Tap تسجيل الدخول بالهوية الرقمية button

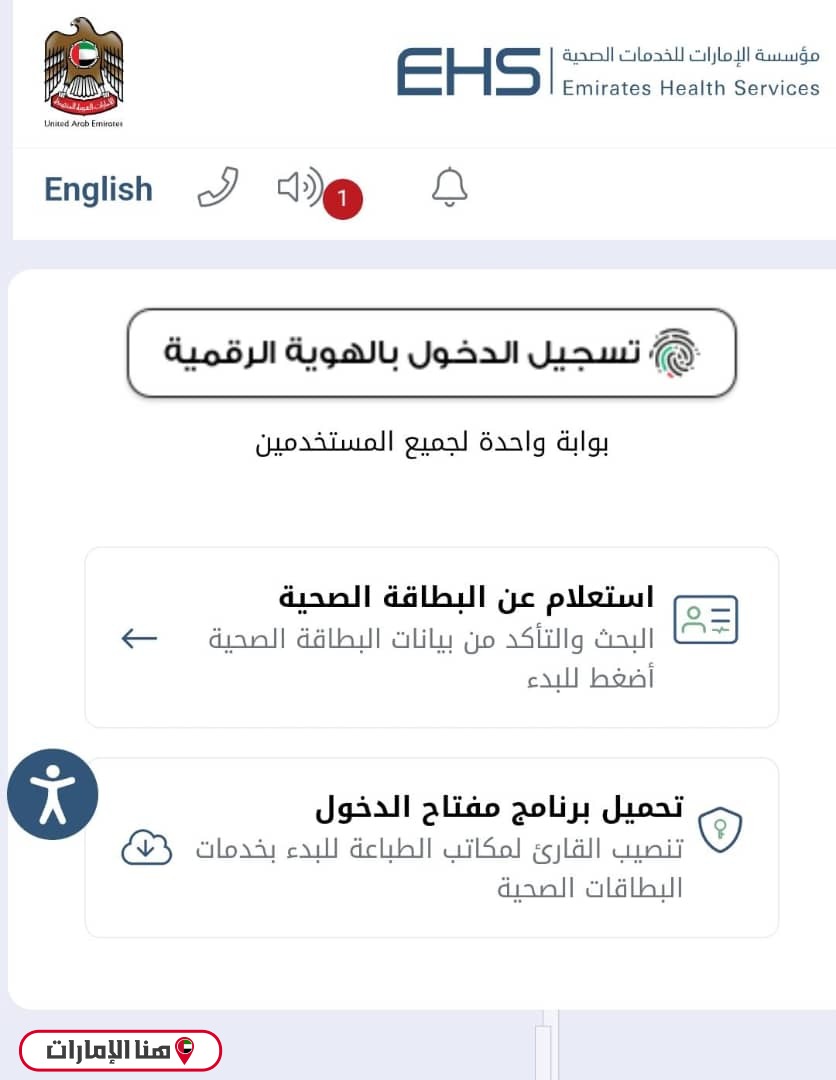point(431,353)
